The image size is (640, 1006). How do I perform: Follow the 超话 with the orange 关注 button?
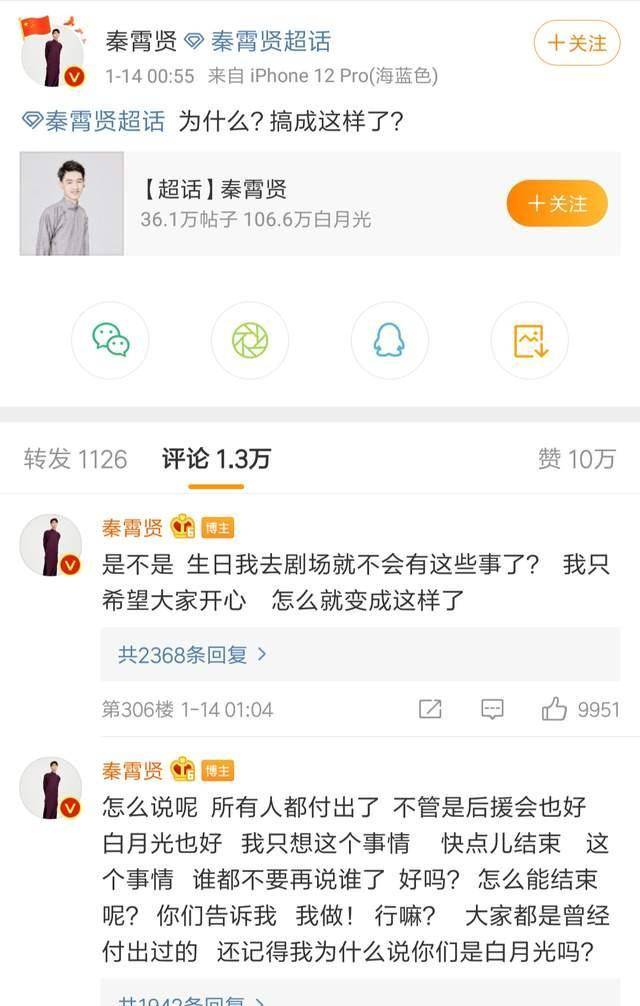(x=557, y=203)
